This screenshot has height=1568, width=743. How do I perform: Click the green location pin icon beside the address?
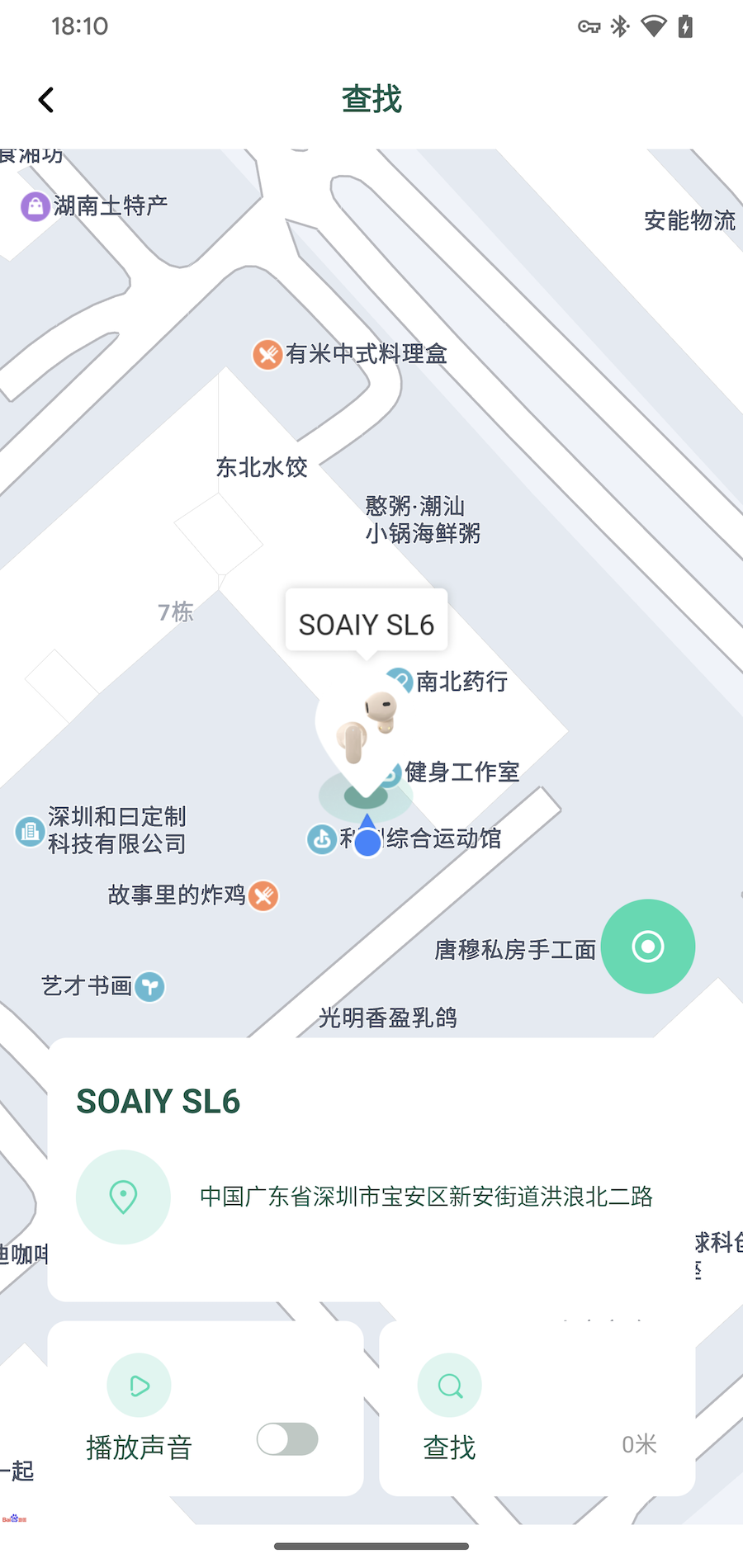(x=122, y=1197)
